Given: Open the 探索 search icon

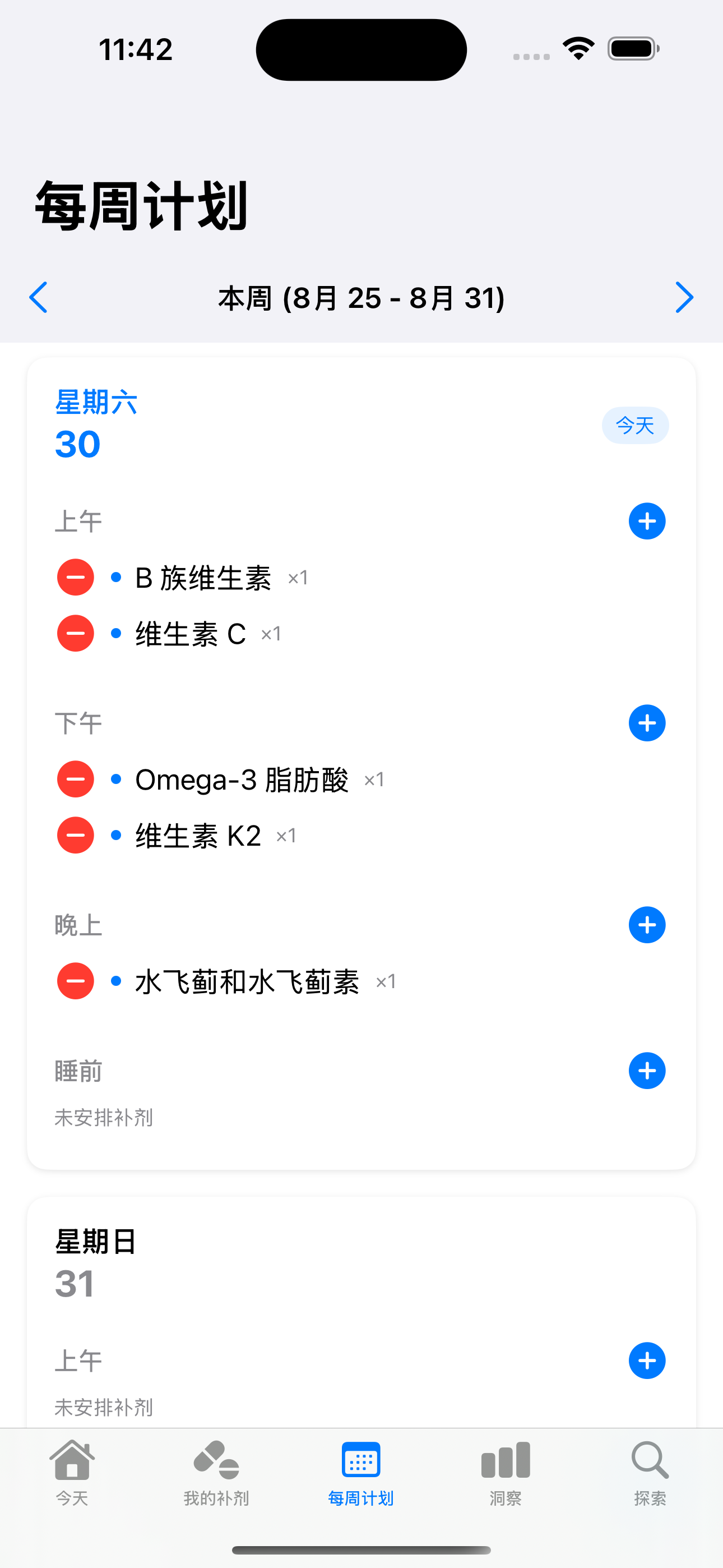Looking at the screenshot, I should [x=649, y=1461].
